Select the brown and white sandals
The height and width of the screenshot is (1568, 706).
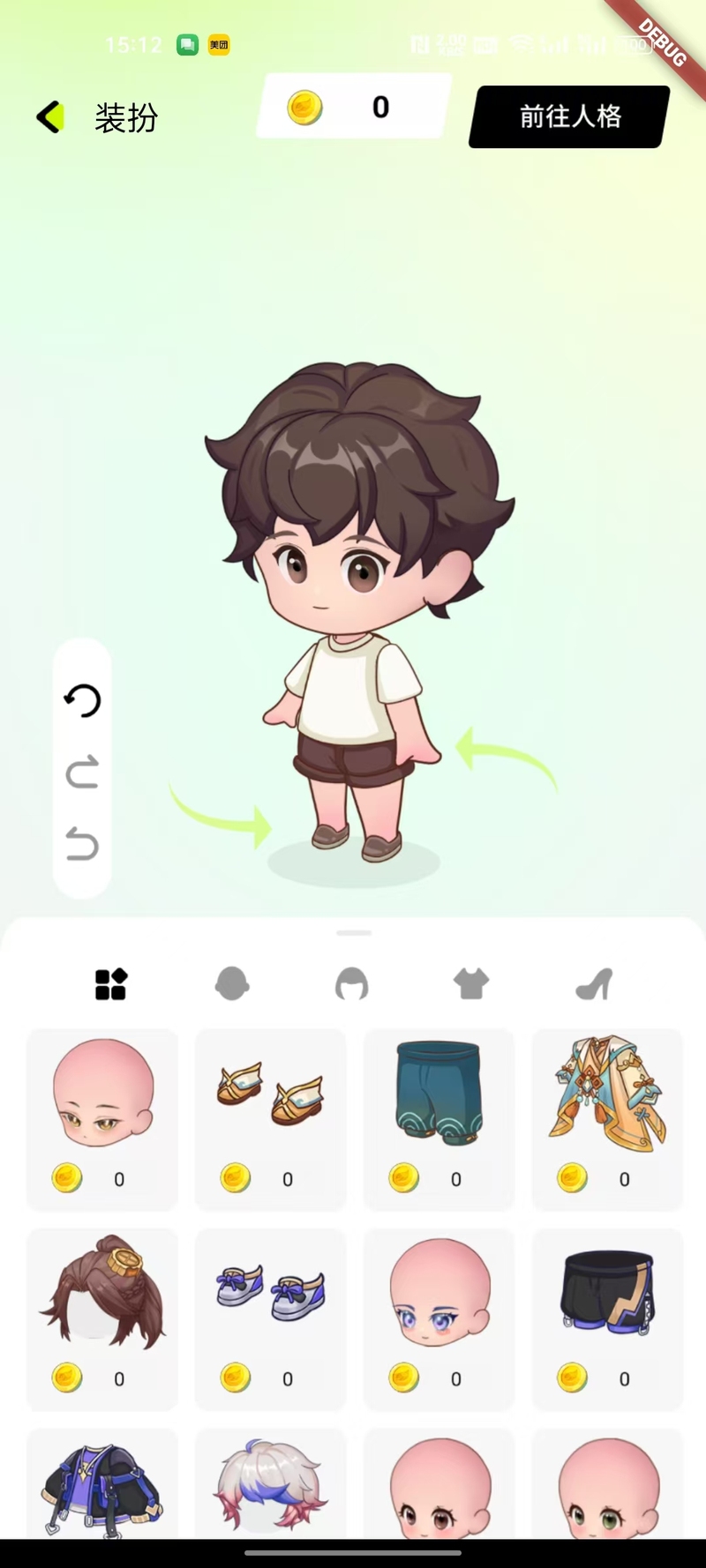point(271,1118)
